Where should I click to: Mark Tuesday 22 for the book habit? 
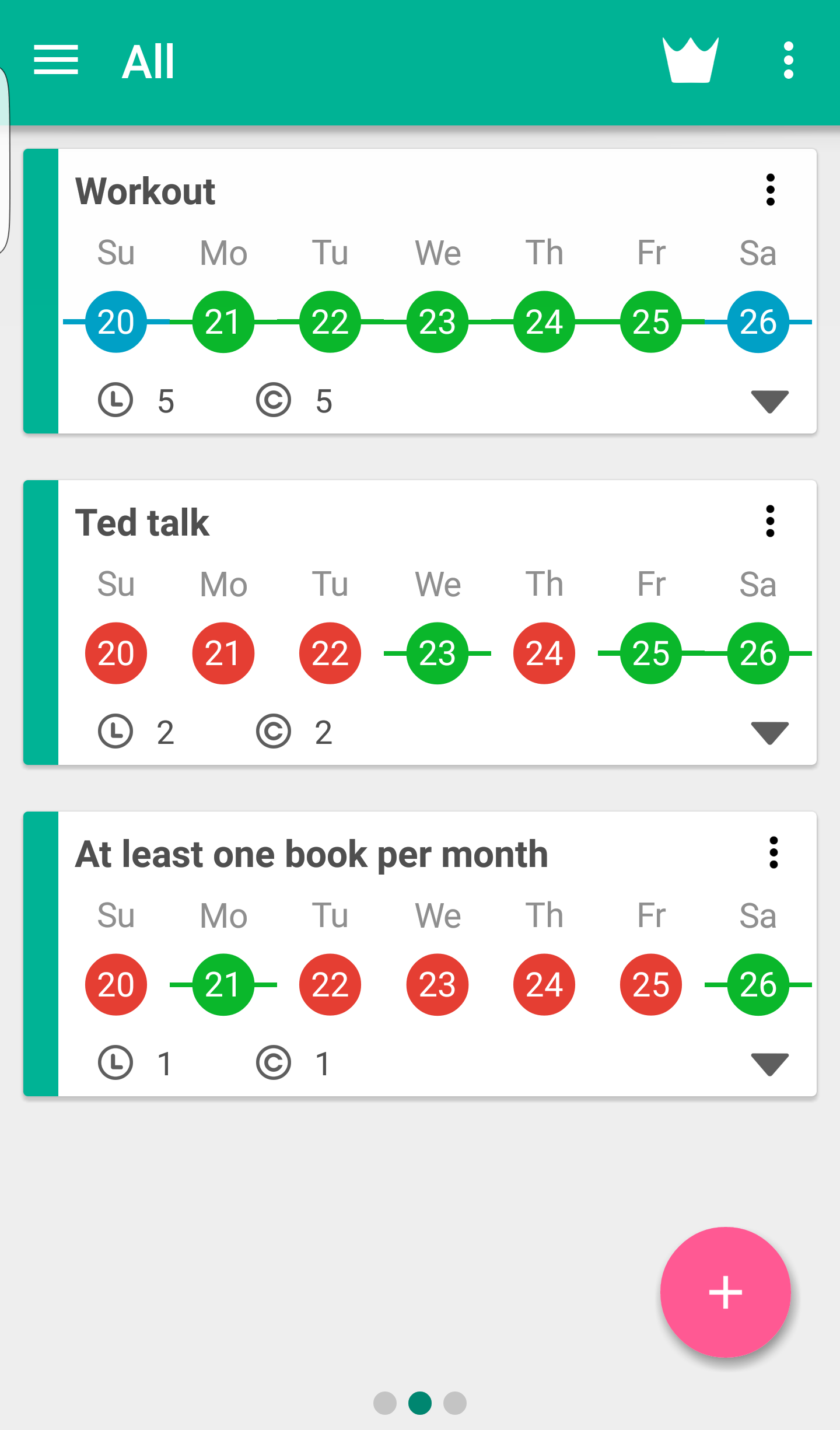tap(330, 984)
